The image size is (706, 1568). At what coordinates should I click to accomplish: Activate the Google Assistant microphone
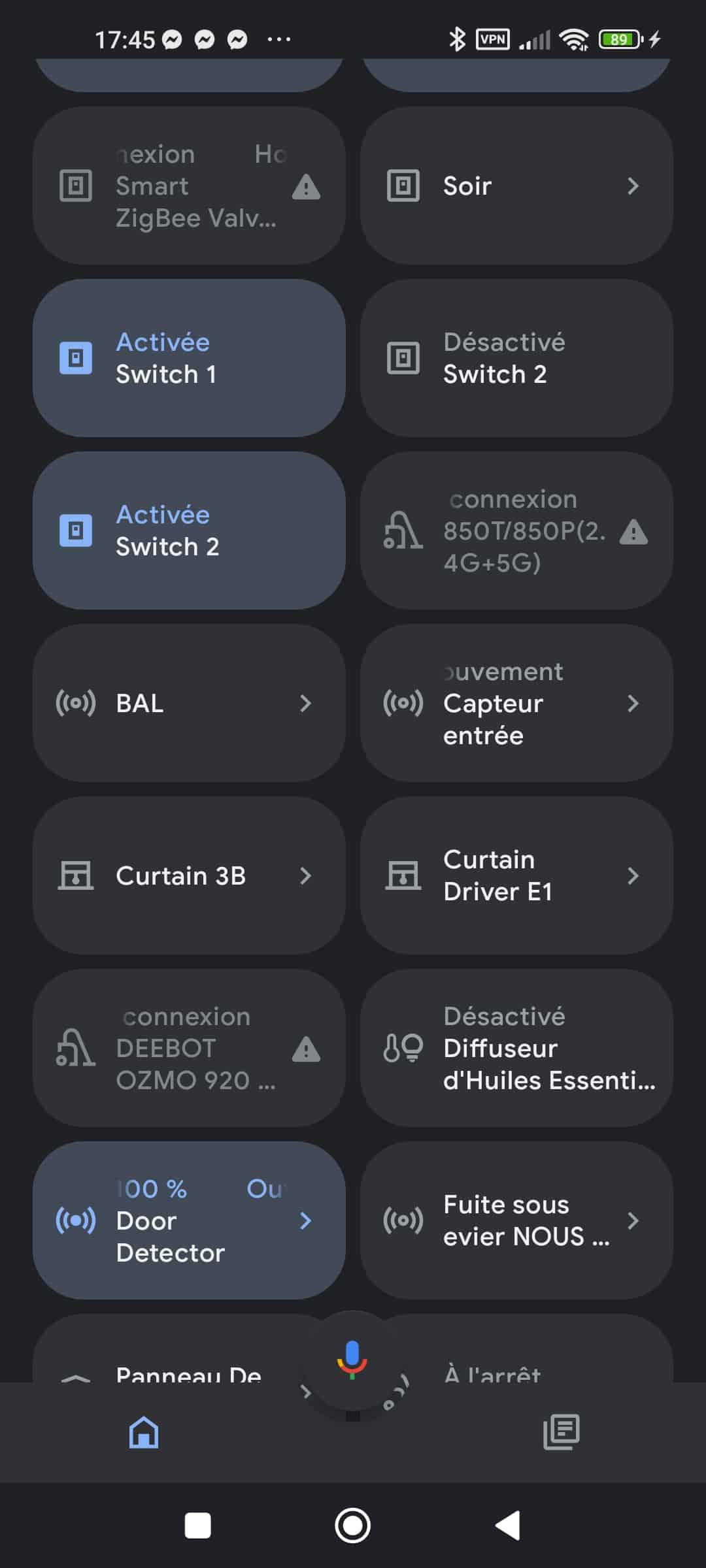click(x=352, y=1360)
